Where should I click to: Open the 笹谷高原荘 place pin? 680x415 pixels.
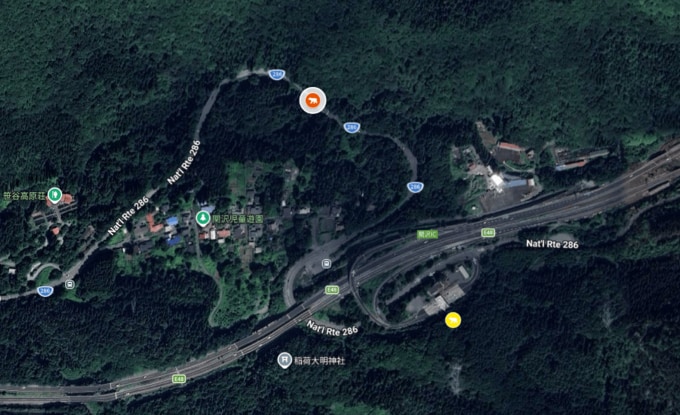point(55,195)
